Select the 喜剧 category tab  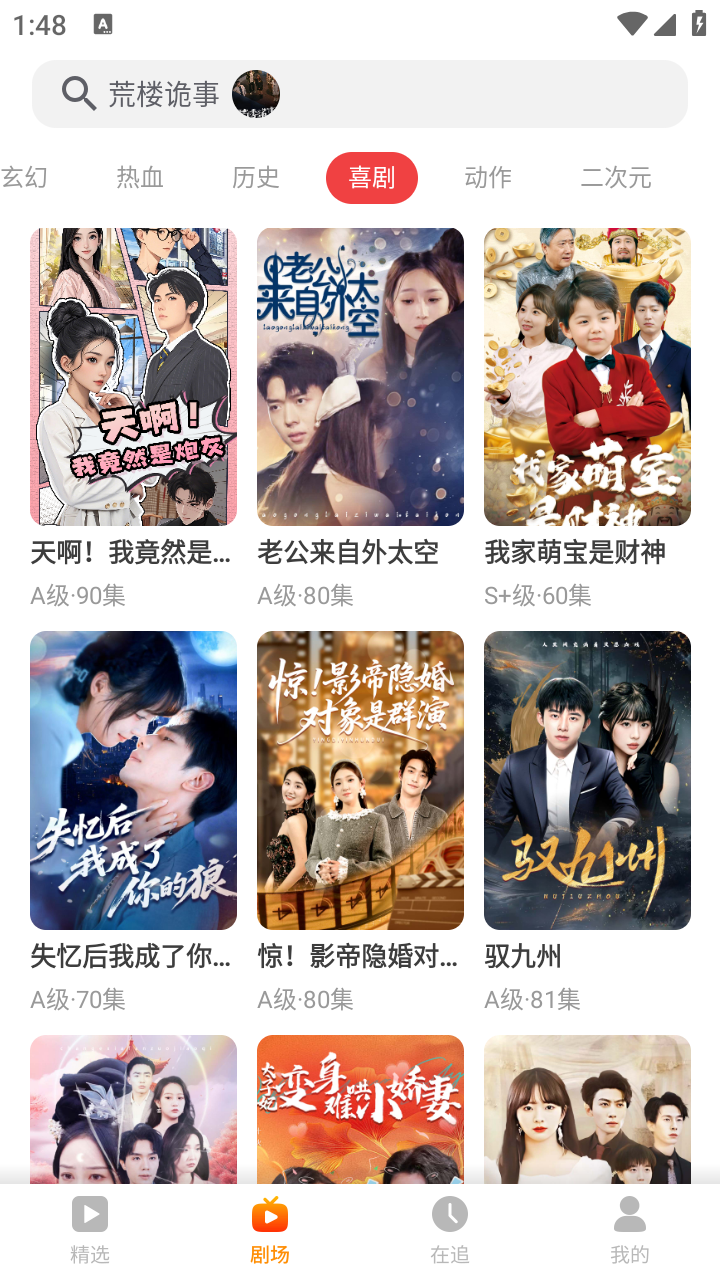(372, 179)
